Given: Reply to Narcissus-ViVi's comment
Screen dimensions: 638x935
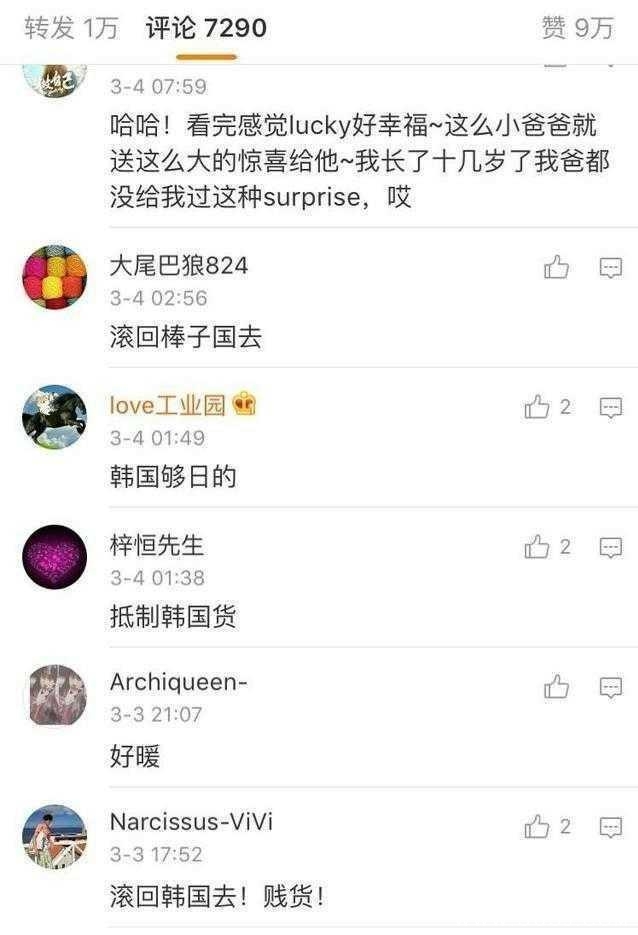Looking at the screenshot, I should point(610,827).
